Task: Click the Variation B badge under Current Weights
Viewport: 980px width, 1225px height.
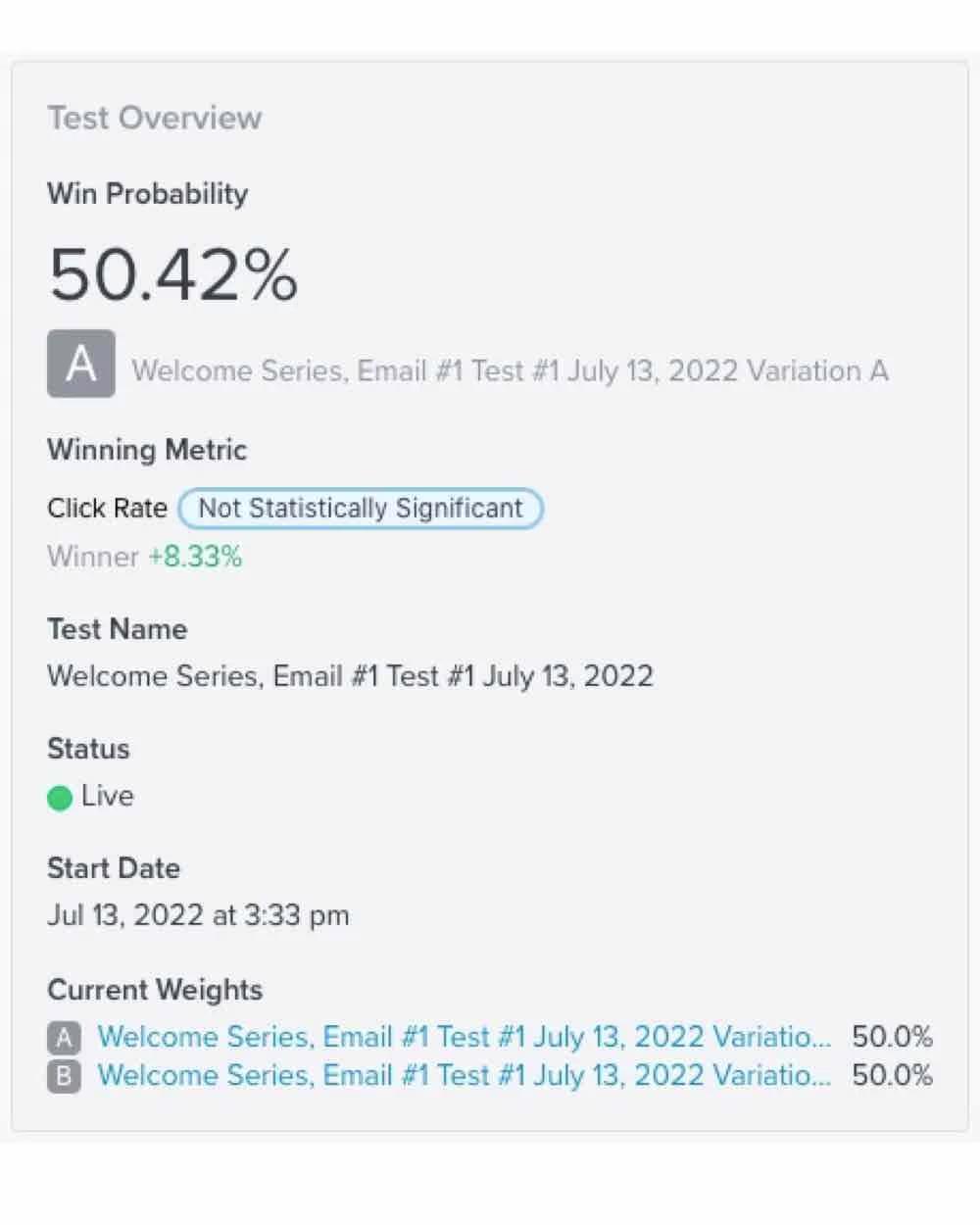Action: [63, 1076]
